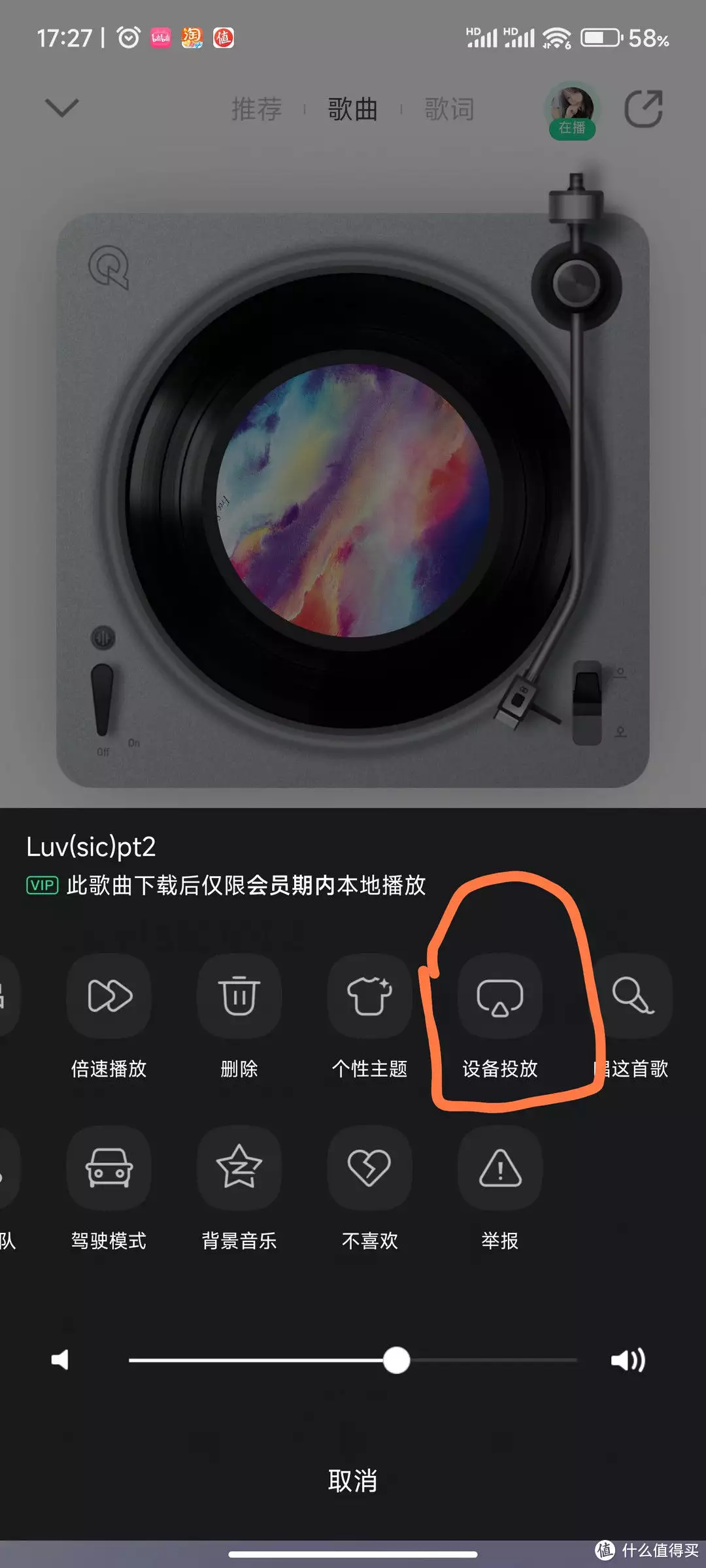The image size is (706, 1568).
Task: Mark song as 不喜欢
Action: point(369,1168)
